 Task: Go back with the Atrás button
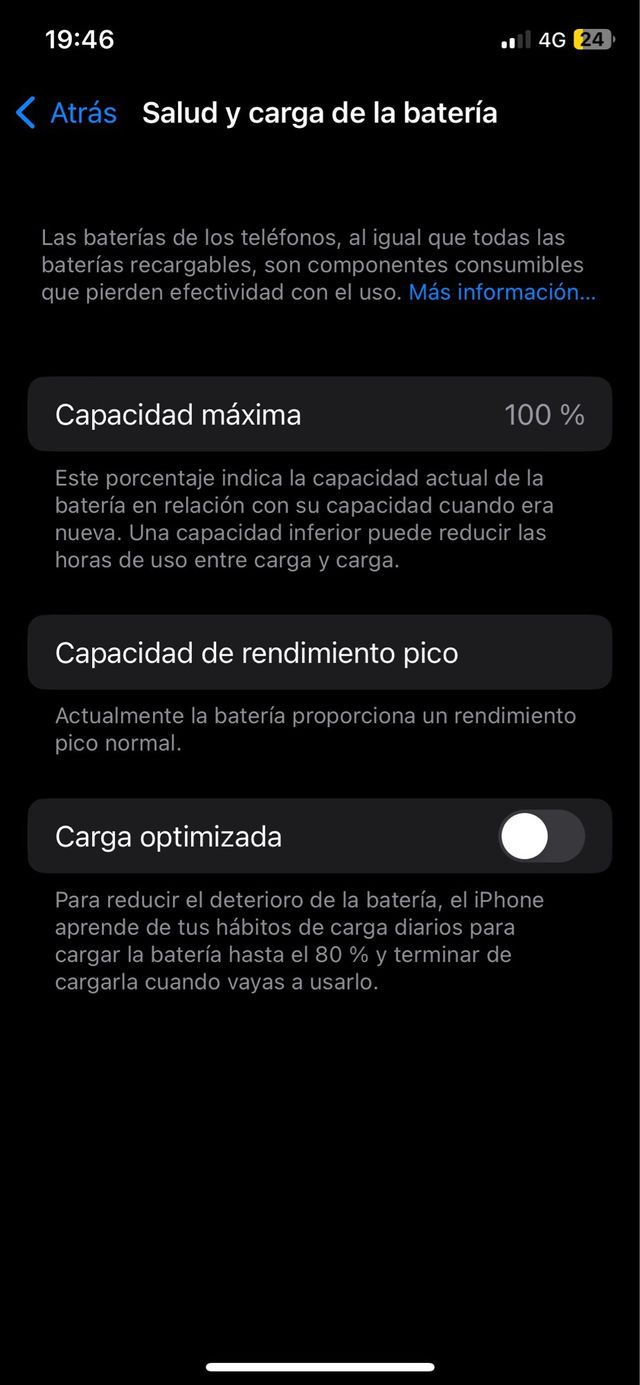click(x=66, y=113)
